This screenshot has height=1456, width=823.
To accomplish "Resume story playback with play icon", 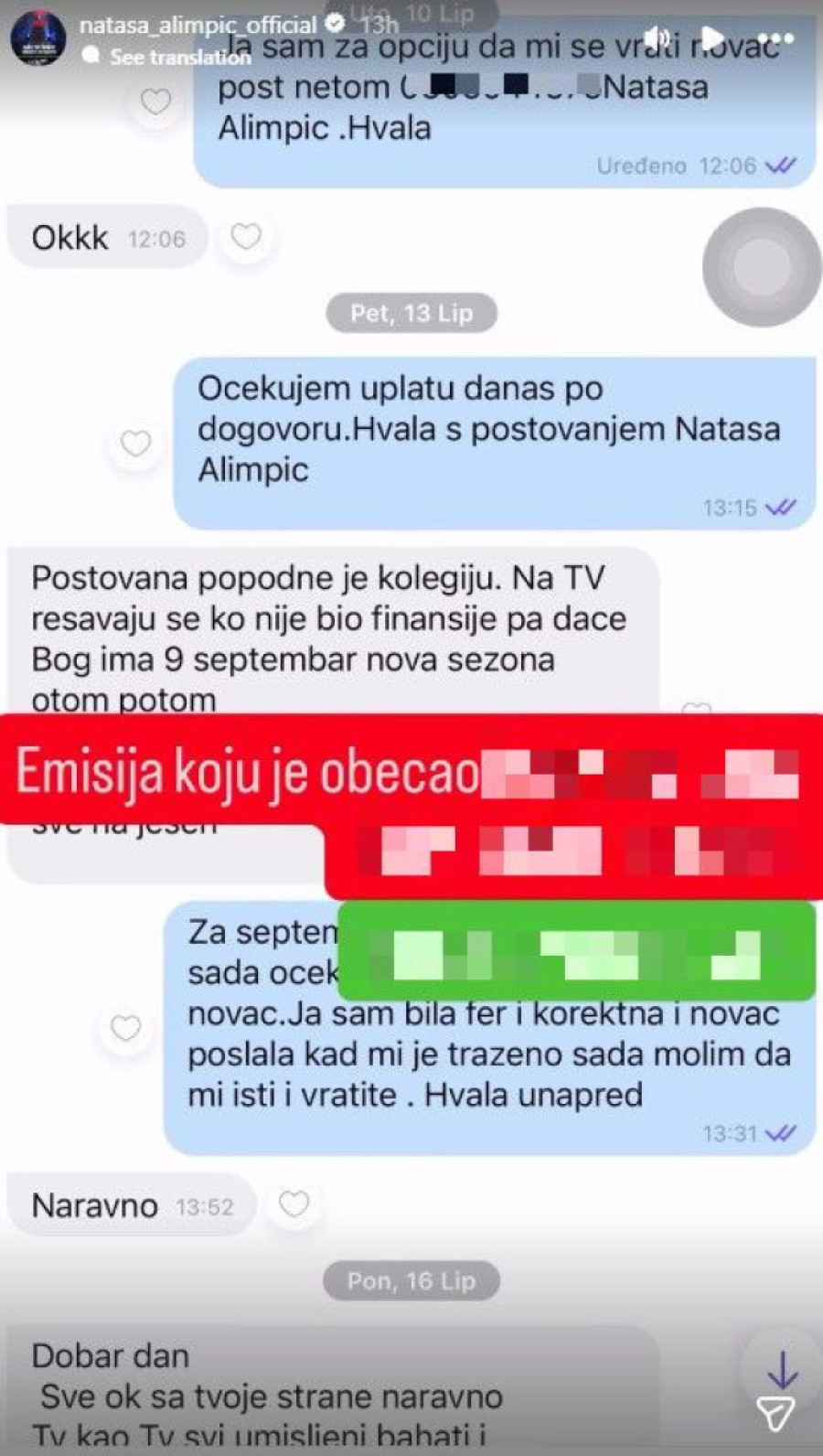I will (x=713, y=38).
